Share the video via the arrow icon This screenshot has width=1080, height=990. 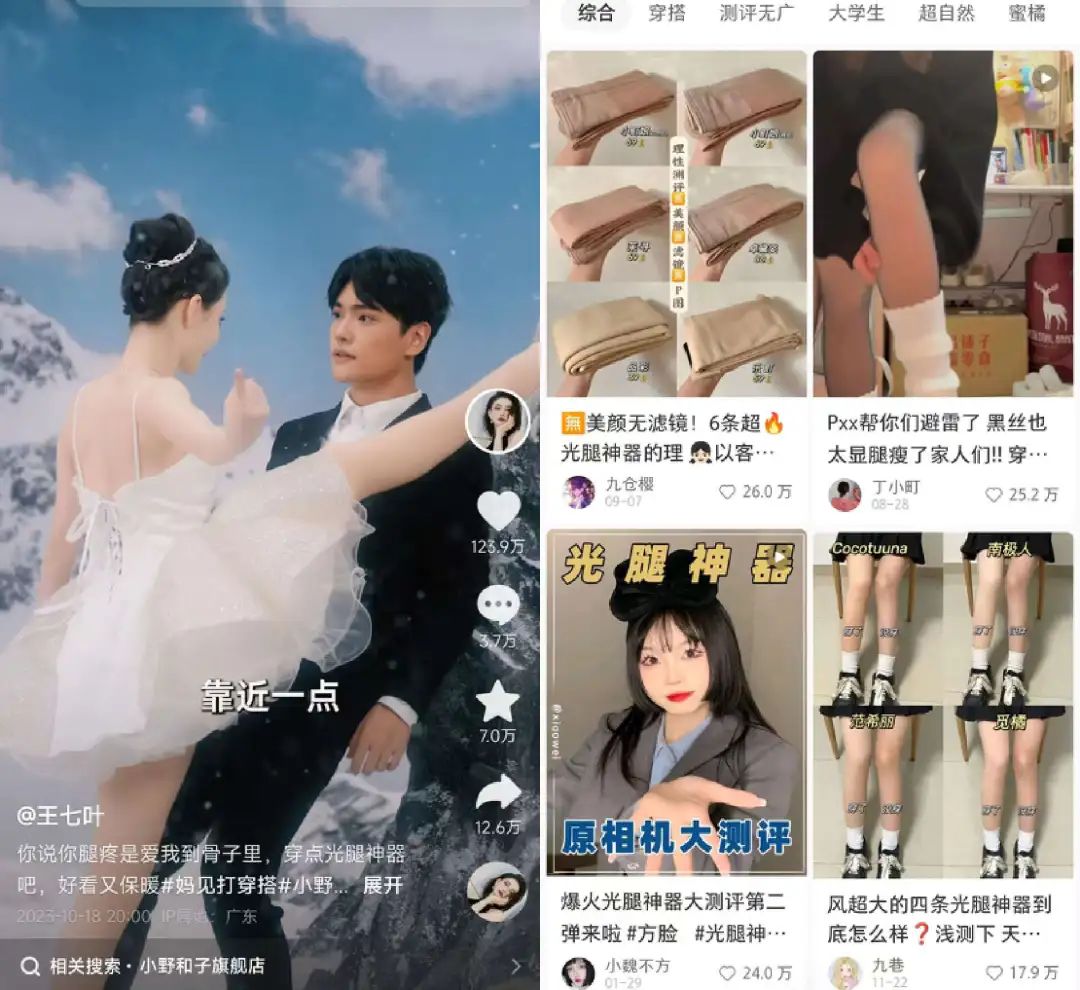coord(498,793)
